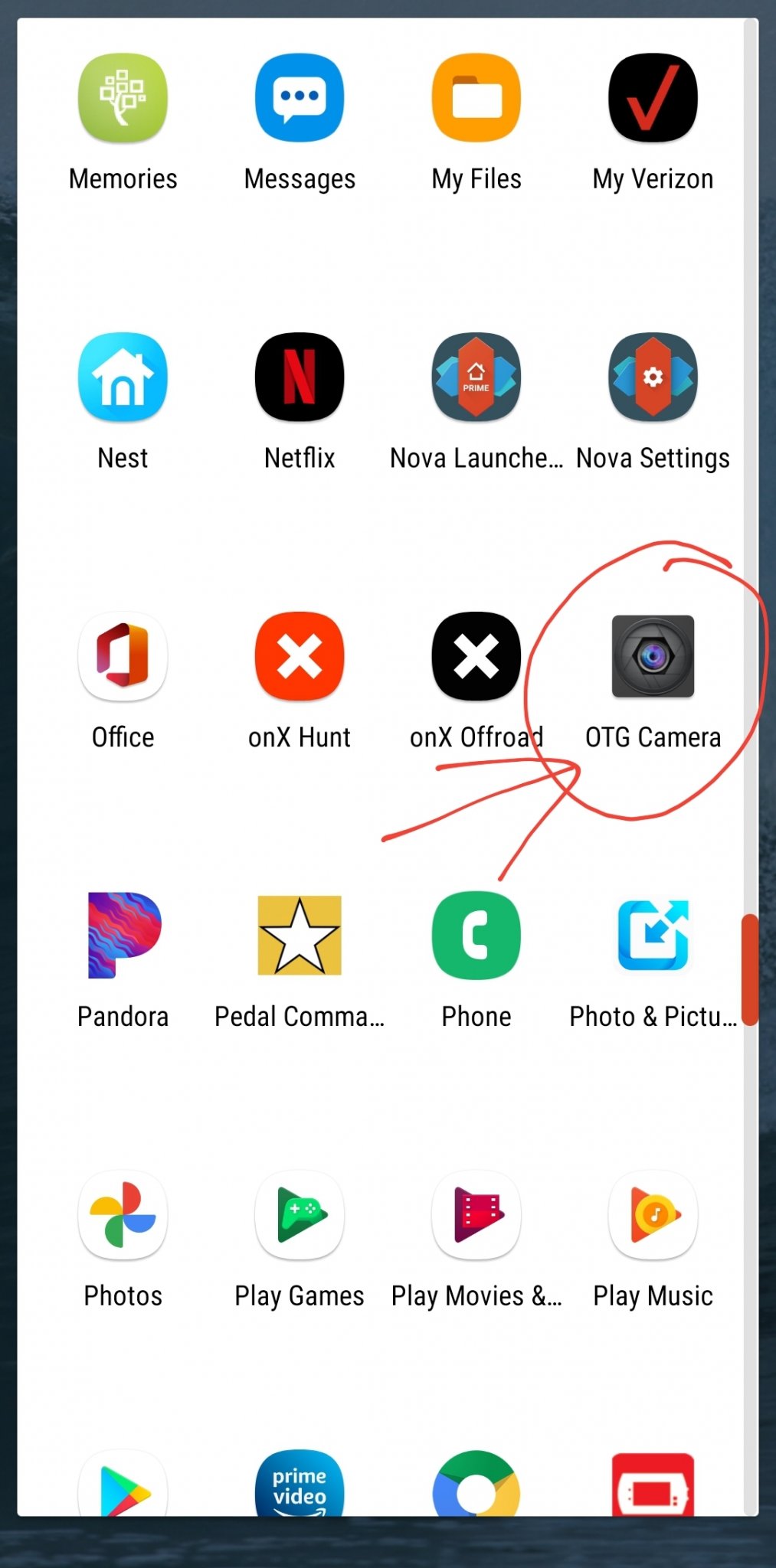Launch the Messages app
776x1568 pixels.
[x=300, y=98]
